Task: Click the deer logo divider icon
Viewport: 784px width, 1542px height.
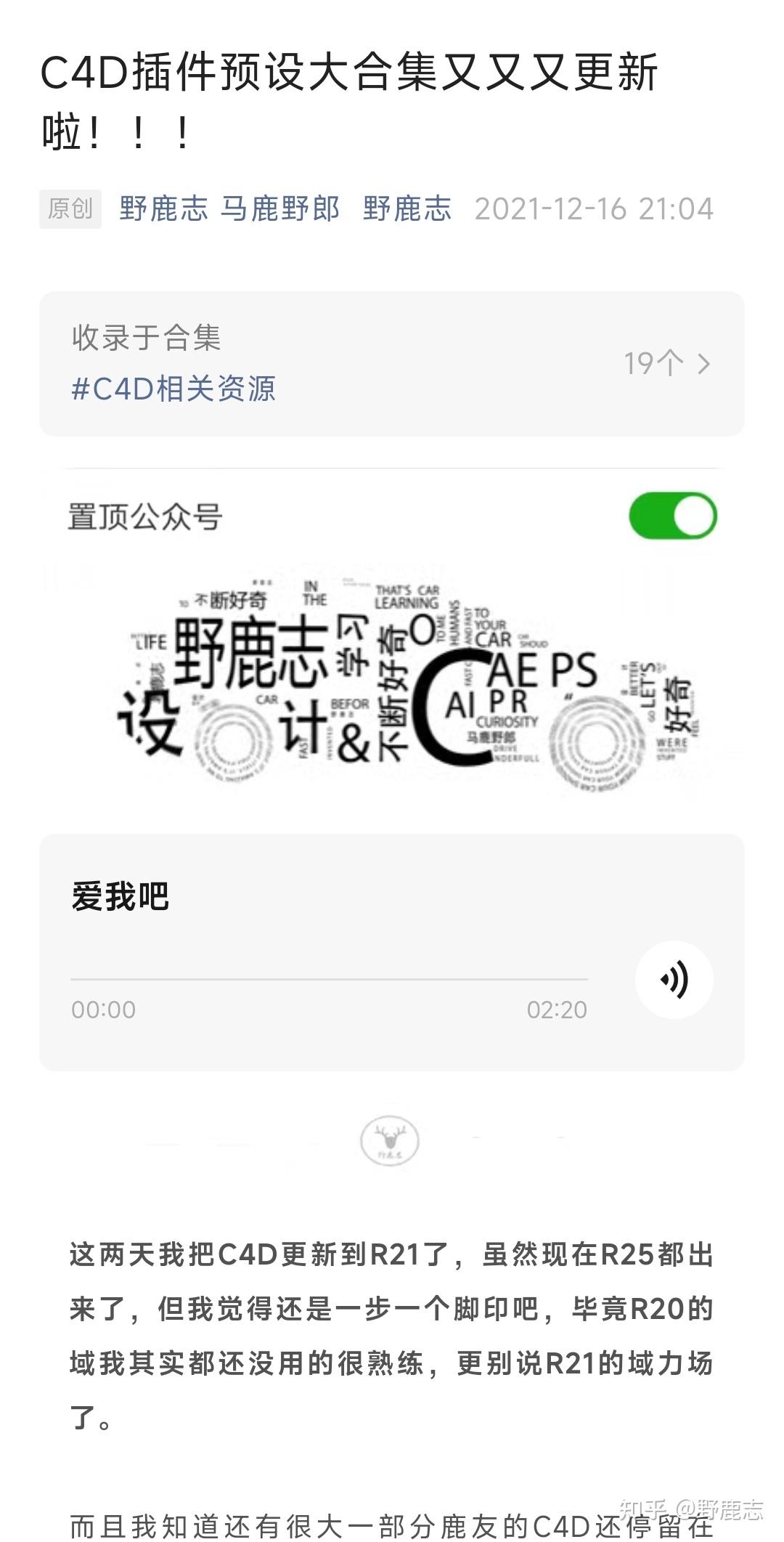Action: tap(391, 1140)
